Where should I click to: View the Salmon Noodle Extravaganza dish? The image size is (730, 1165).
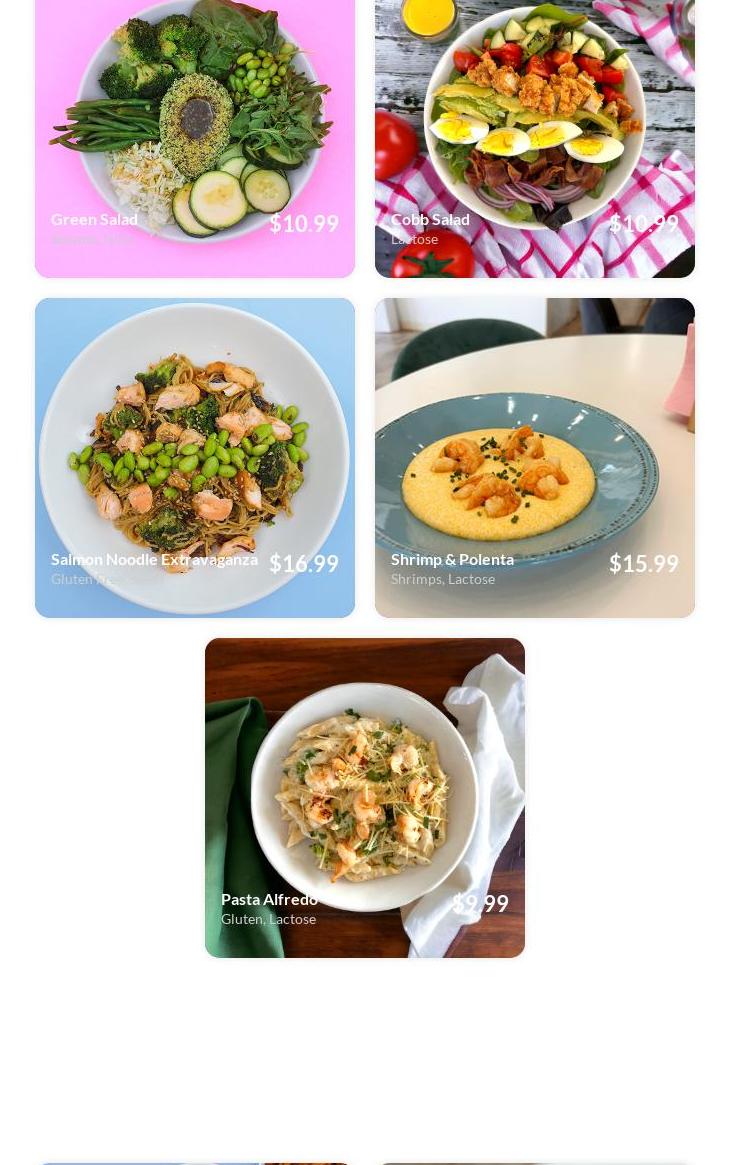point(195,457)
